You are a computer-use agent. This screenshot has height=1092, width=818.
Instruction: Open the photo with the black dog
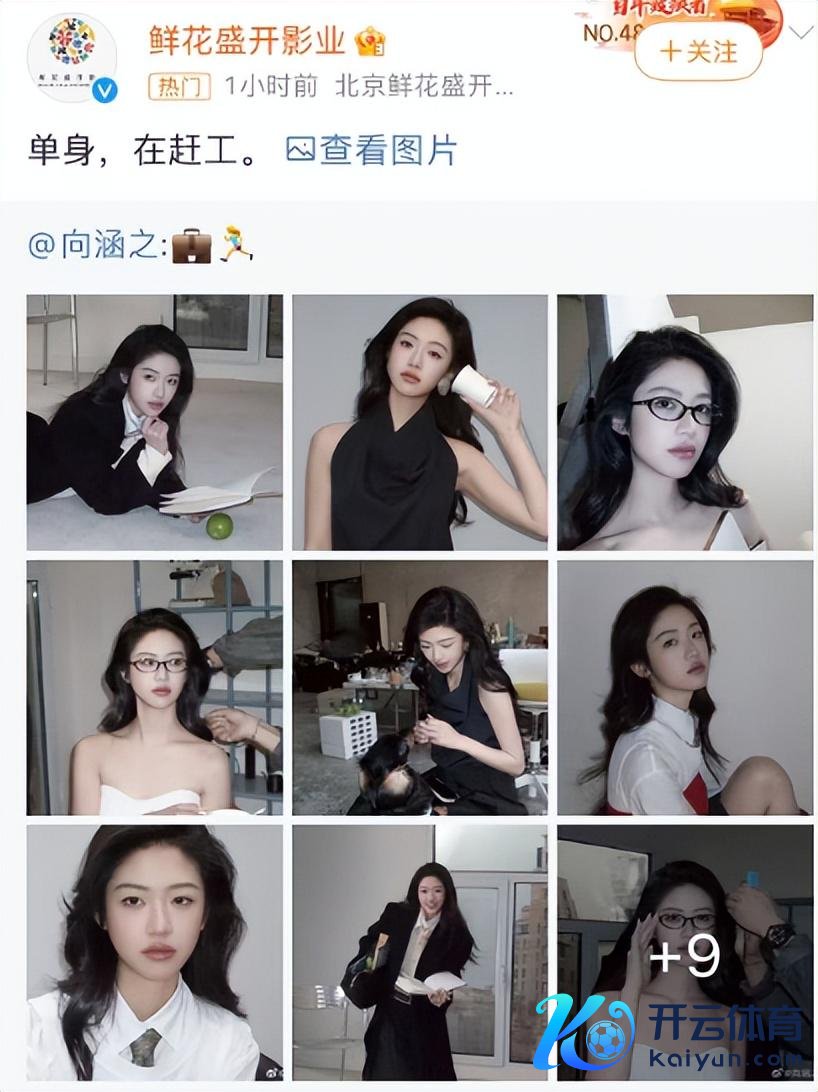tap(420, 687)
